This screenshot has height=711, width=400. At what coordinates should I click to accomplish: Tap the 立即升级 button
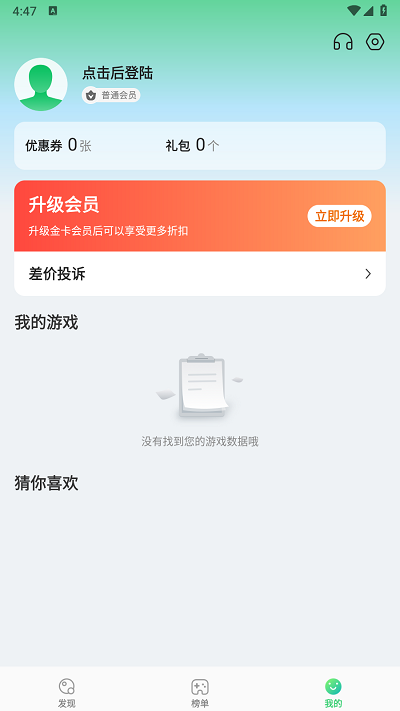point(339,216)
